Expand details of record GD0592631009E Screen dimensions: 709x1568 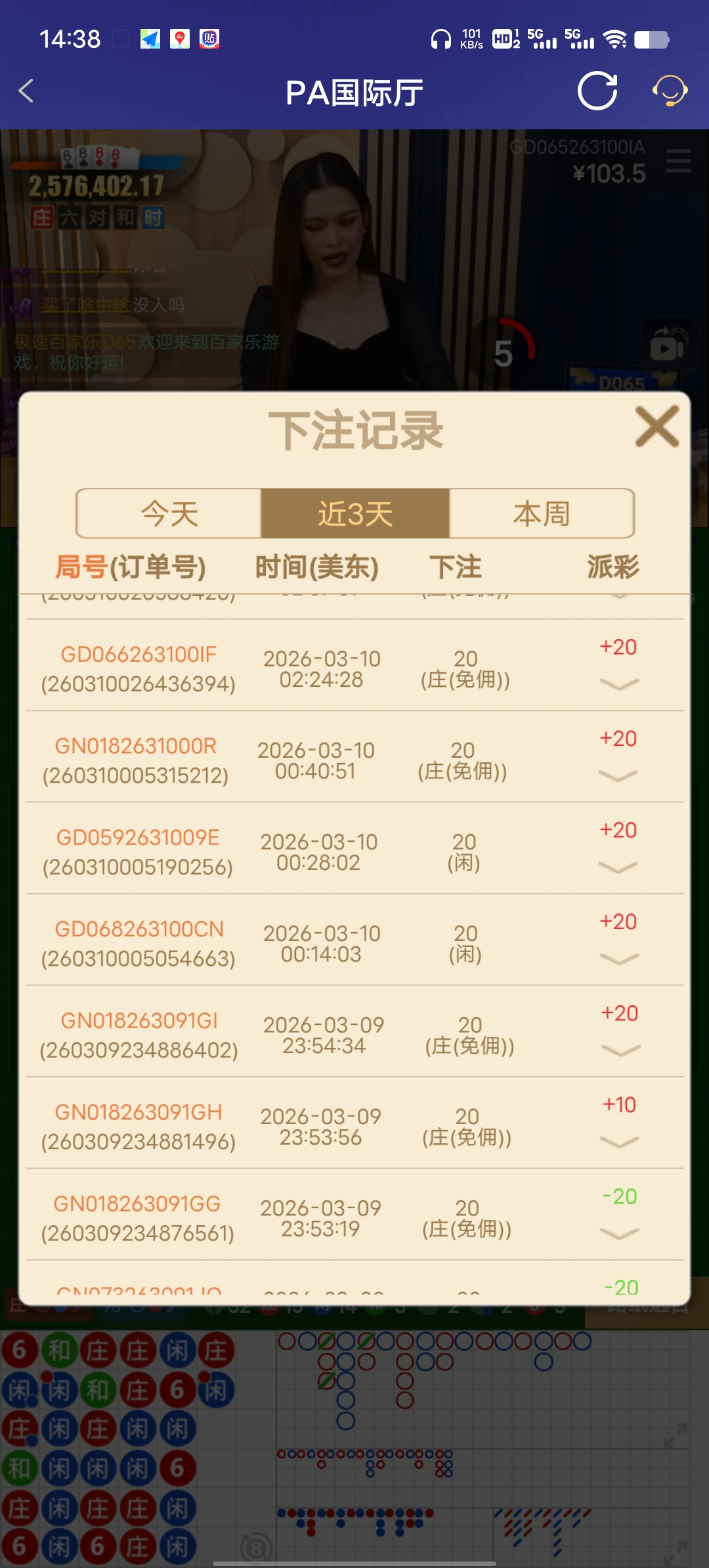coord(618,868)
